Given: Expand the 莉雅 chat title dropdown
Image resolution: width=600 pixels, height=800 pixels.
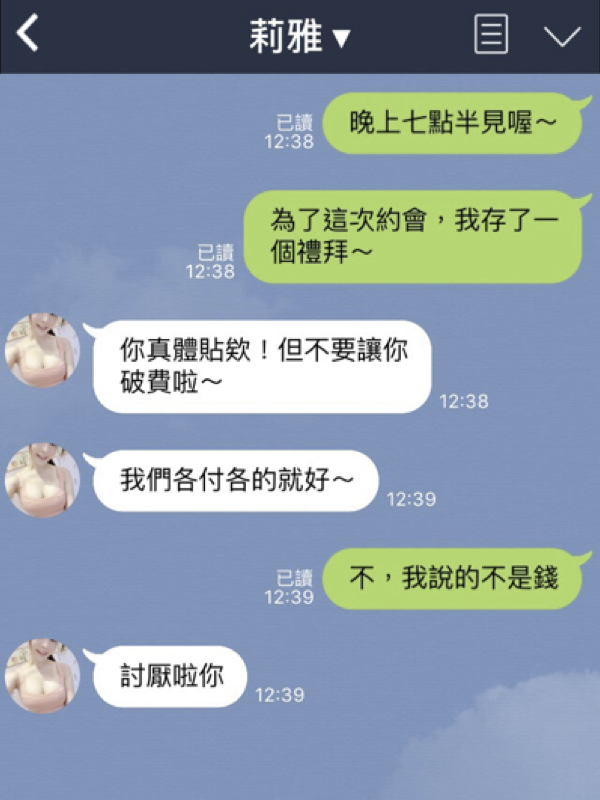Looking at the screenshot, I should click(300, 38).
